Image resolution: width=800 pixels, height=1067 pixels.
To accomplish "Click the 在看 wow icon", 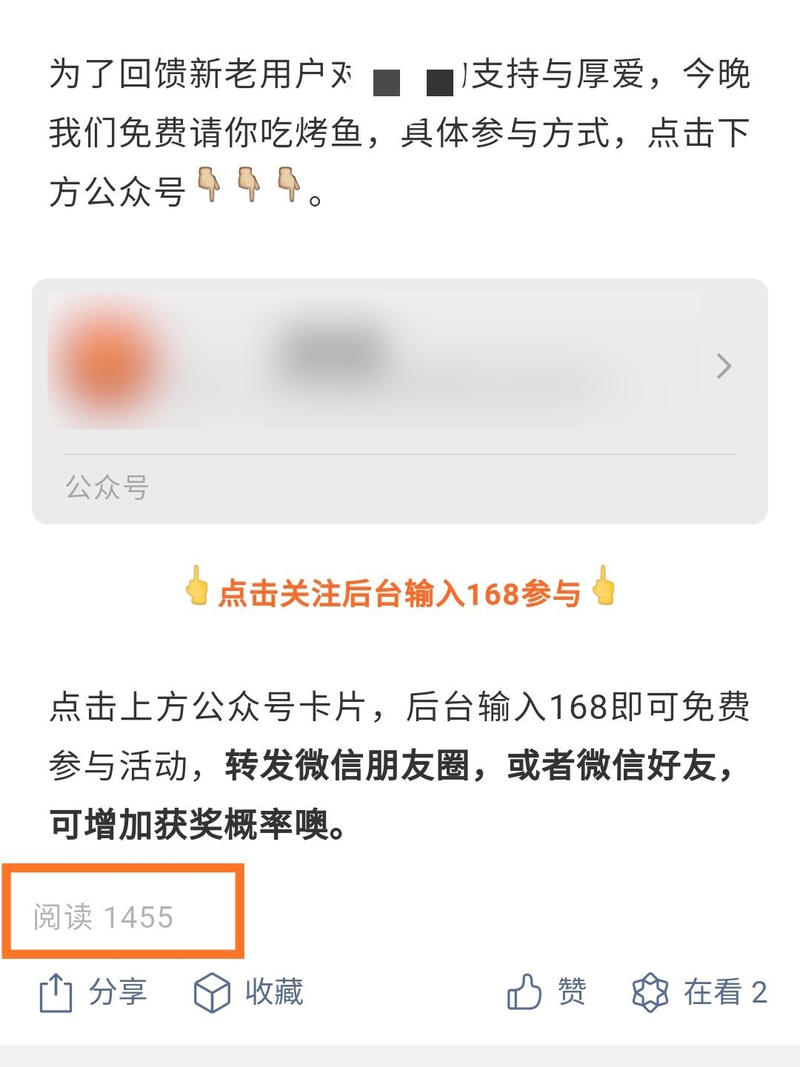I will (x=650, y=993).
